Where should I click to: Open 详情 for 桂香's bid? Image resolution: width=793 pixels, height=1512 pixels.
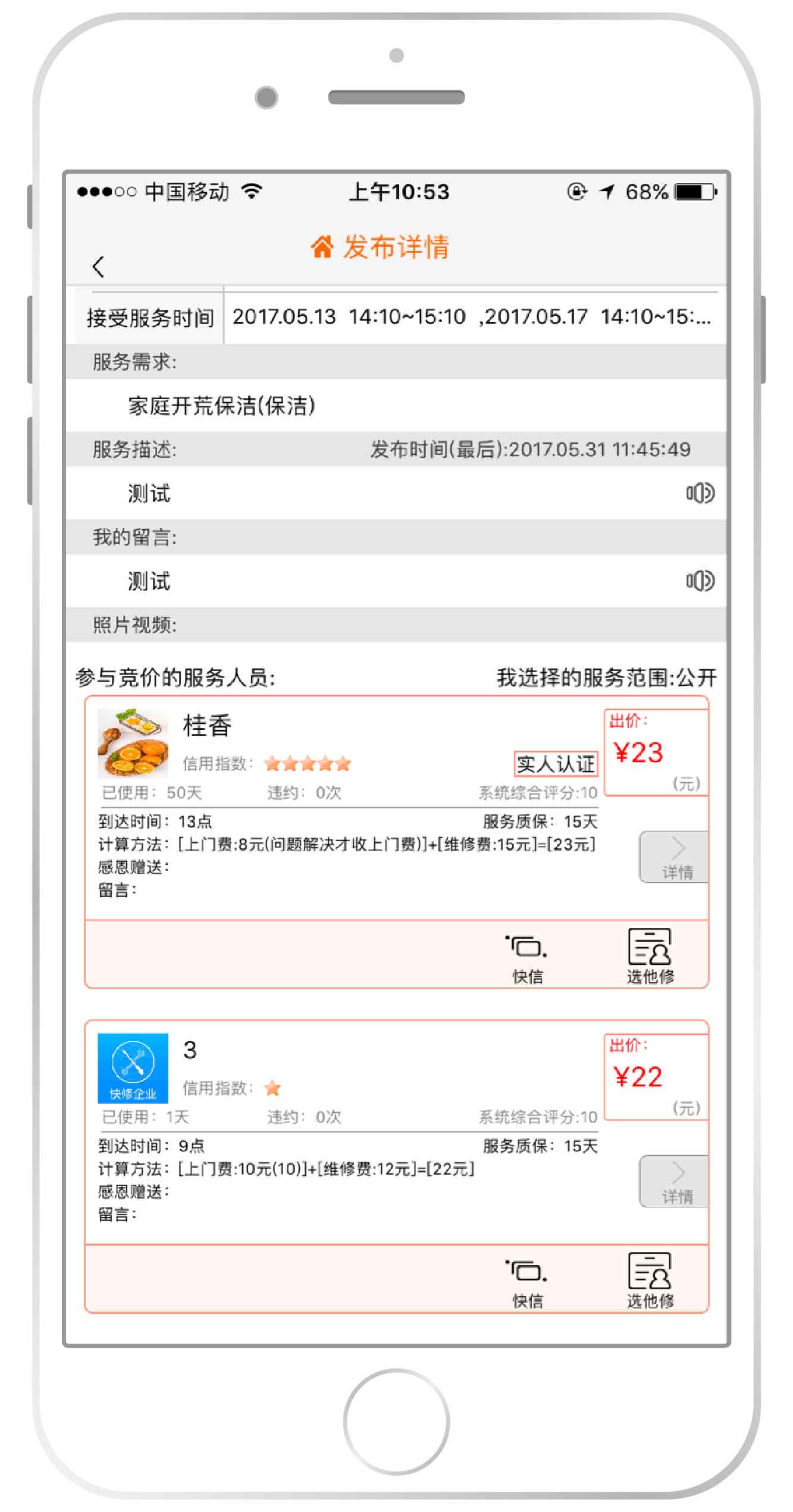point(675,857)
